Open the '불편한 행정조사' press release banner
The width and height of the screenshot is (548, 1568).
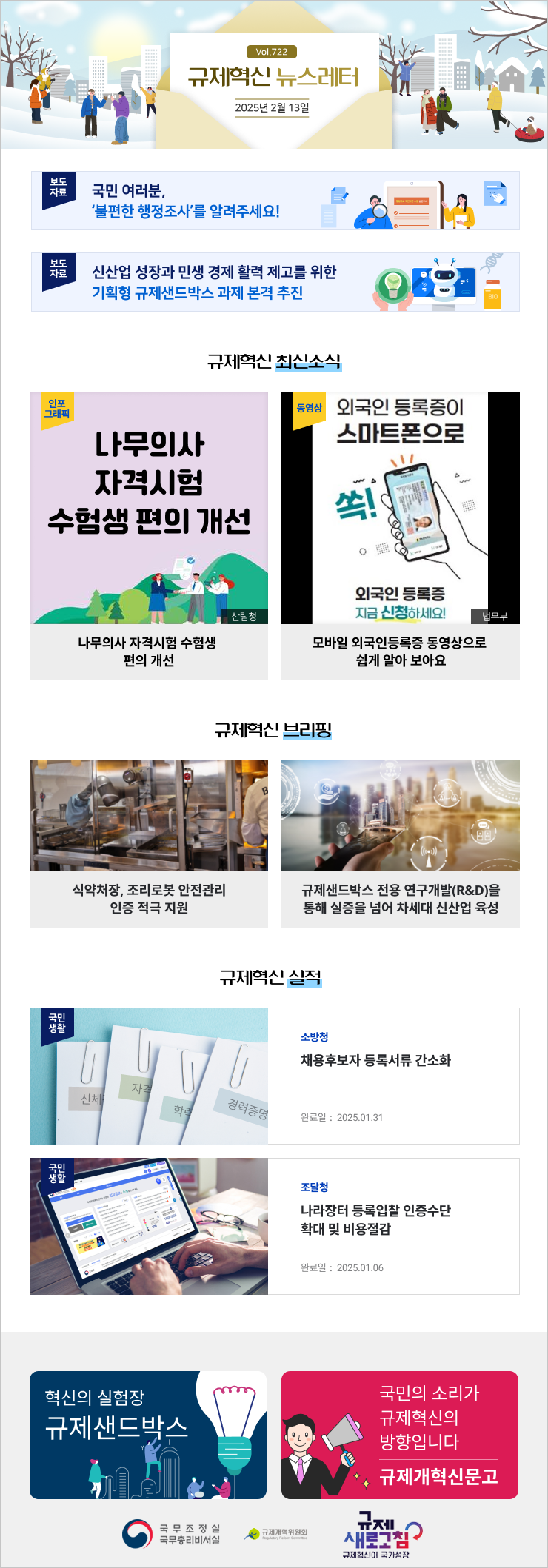coord(275,201)
